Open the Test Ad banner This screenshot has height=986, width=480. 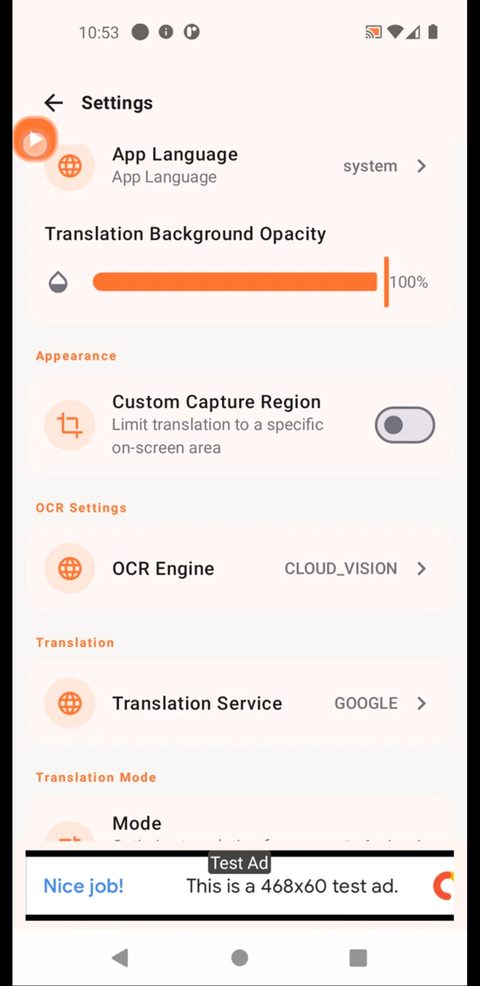240,885
